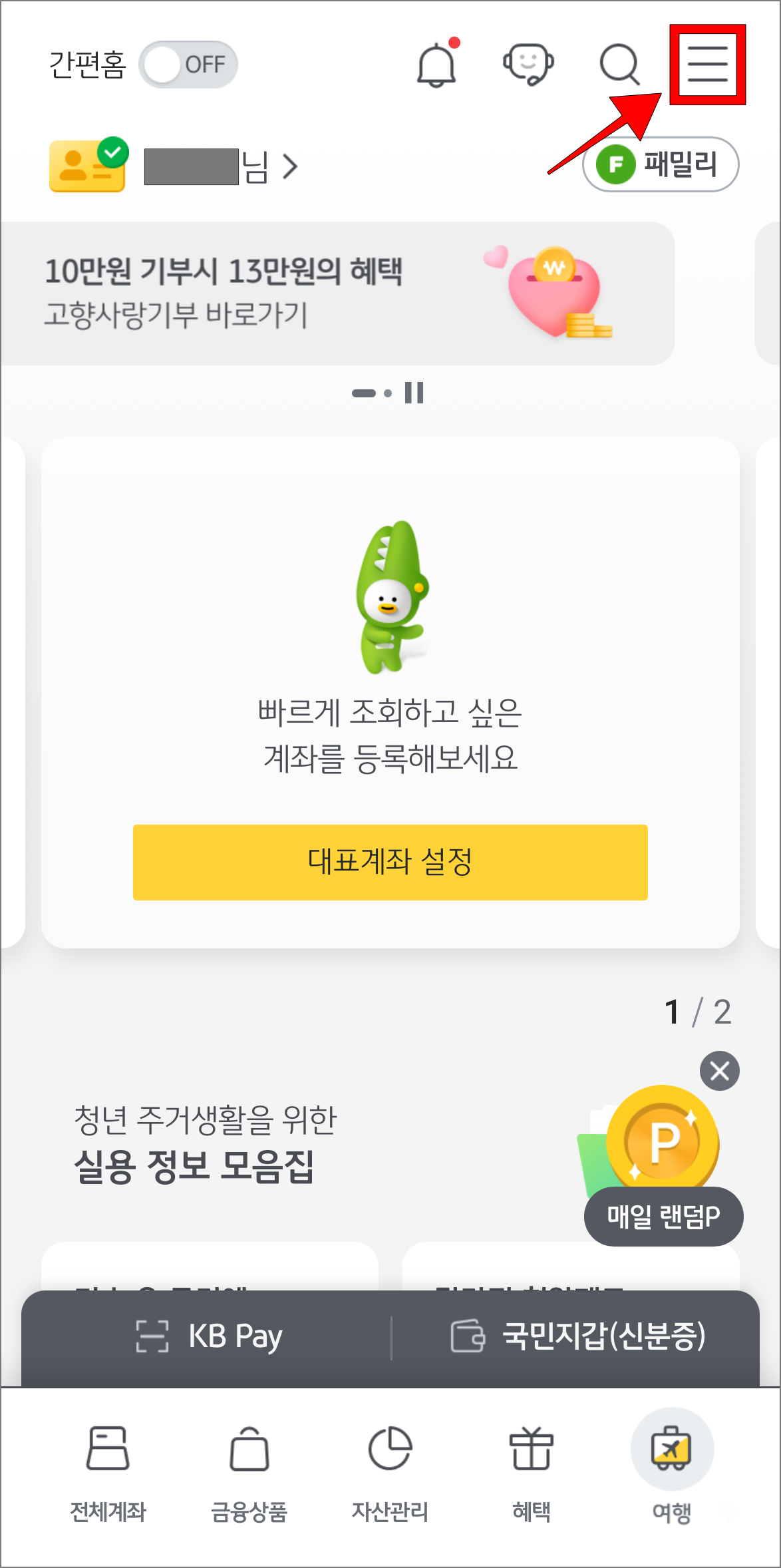Dismiss the 매일 랜덤P floating badge
The height and width of the screenshot is (1568, 781).
(x=719, y=1071)
